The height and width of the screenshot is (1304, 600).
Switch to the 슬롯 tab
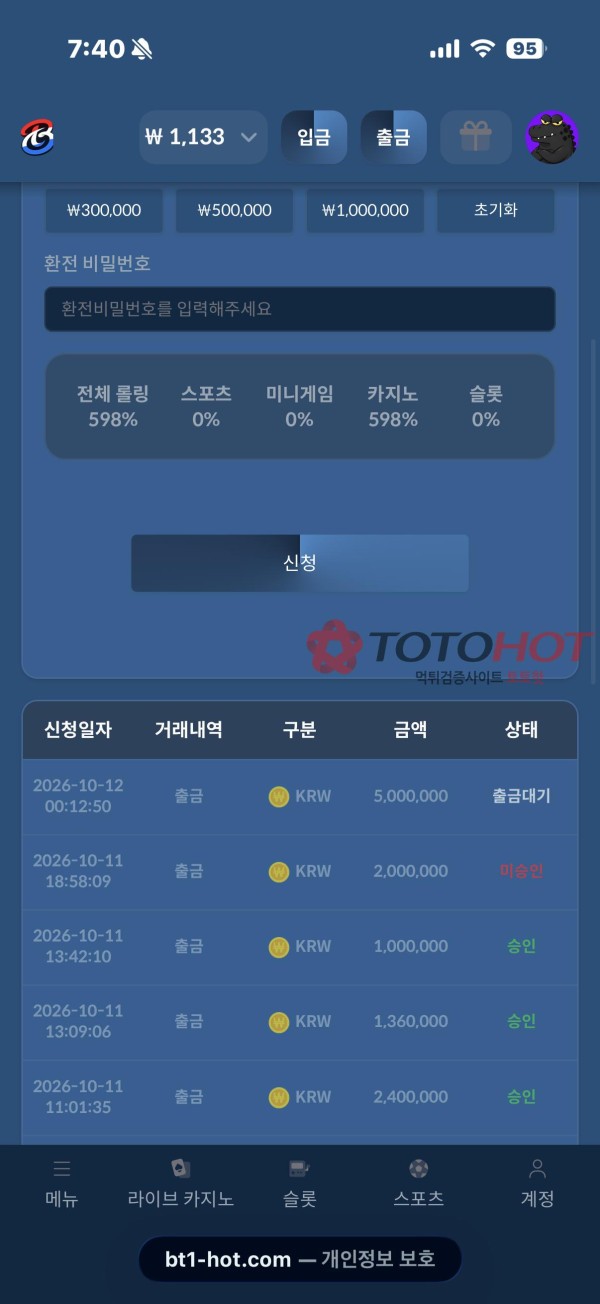coord(300,1184)
